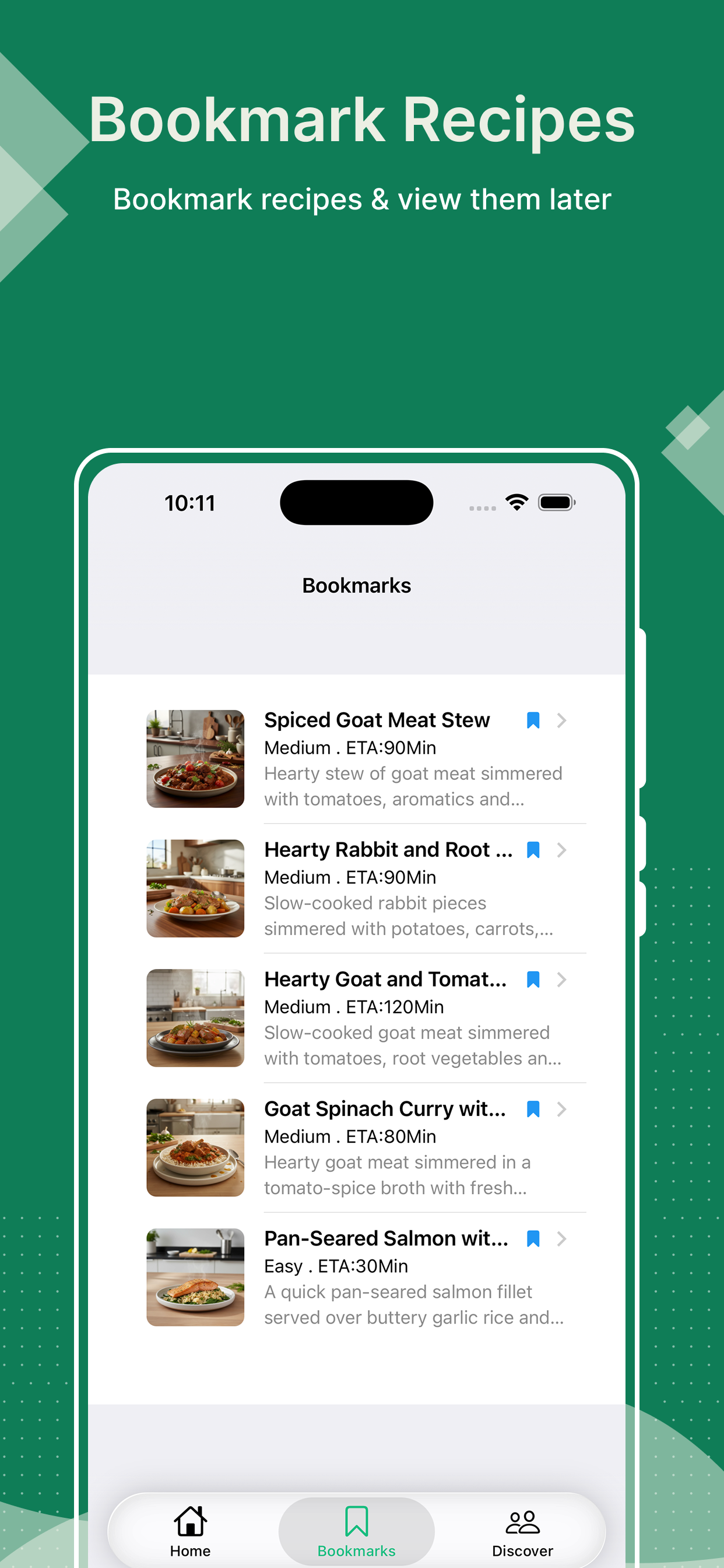Tap the chevron next to Hearty Rabbit recipe
724x1568 pixels.
562,850
